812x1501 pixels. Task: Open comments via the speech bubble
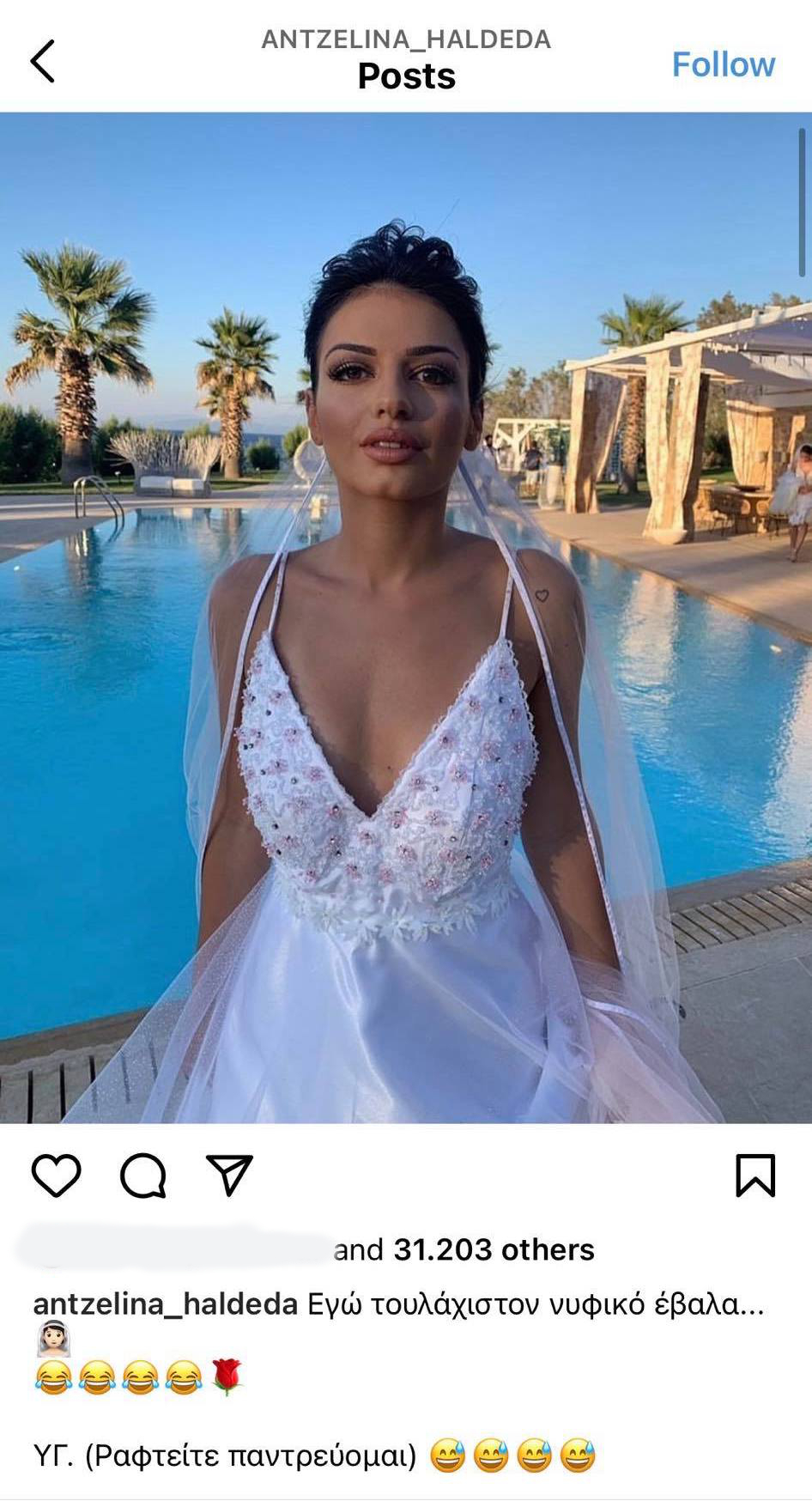(x=142, y=1176)
